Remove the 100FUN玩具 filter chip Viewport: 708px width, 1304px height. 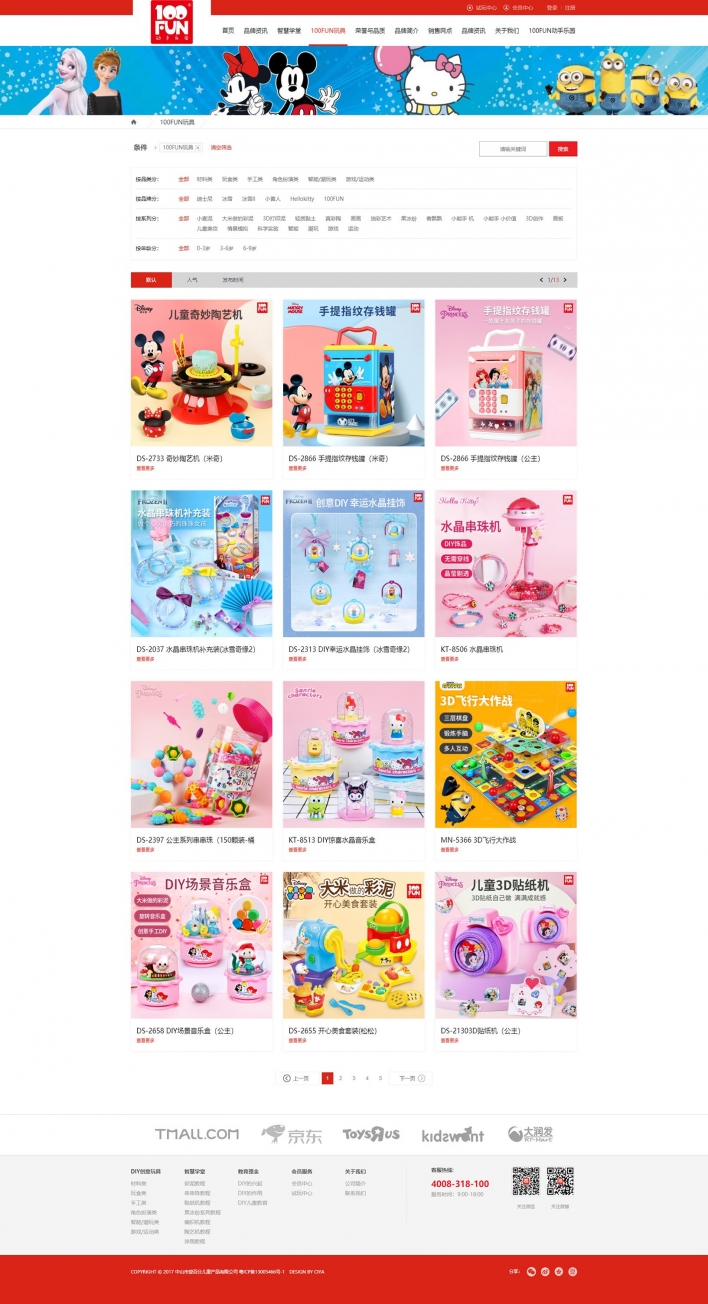tap(197, 148)
